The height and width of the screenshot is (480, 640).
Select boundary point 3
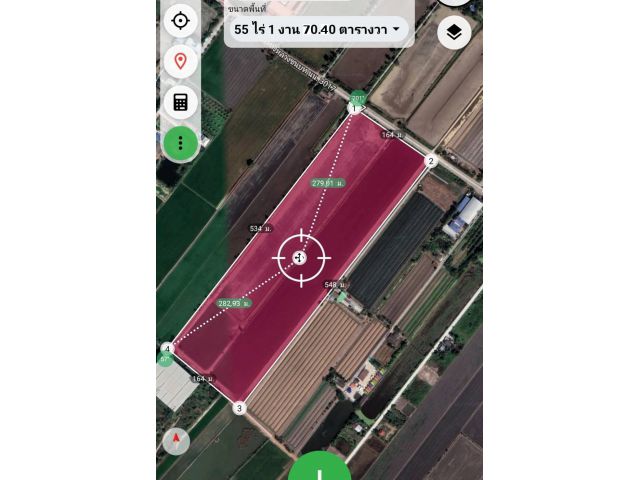click(239, 408)
